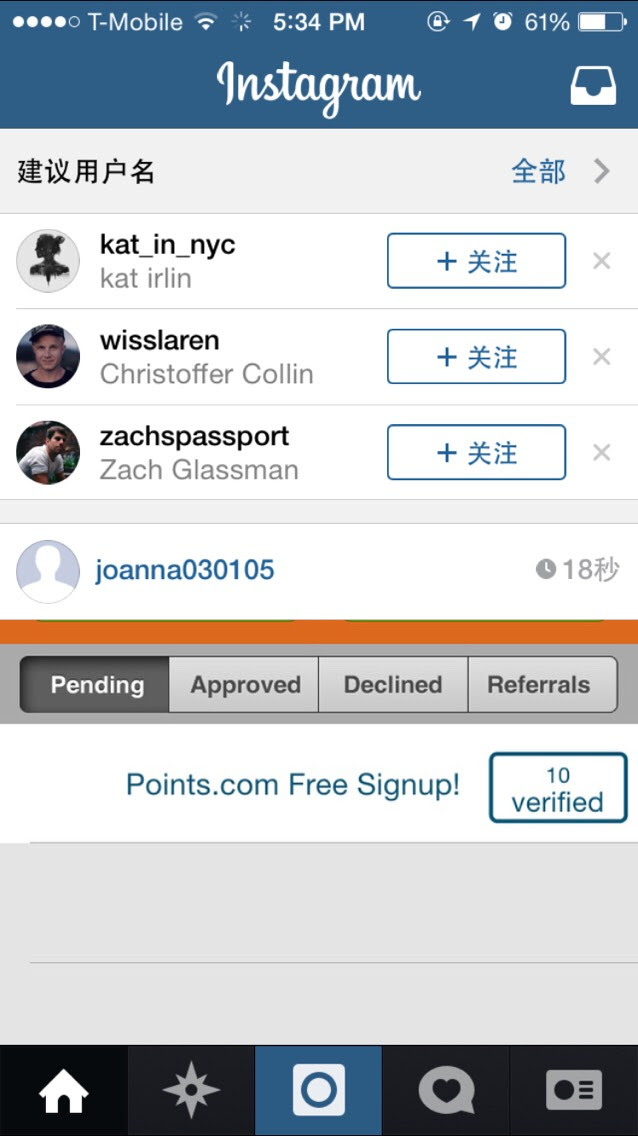This screenshot has height=1136, width=638.
Task: Open kat_in_nyc's profile
Action: pos(167,245)
